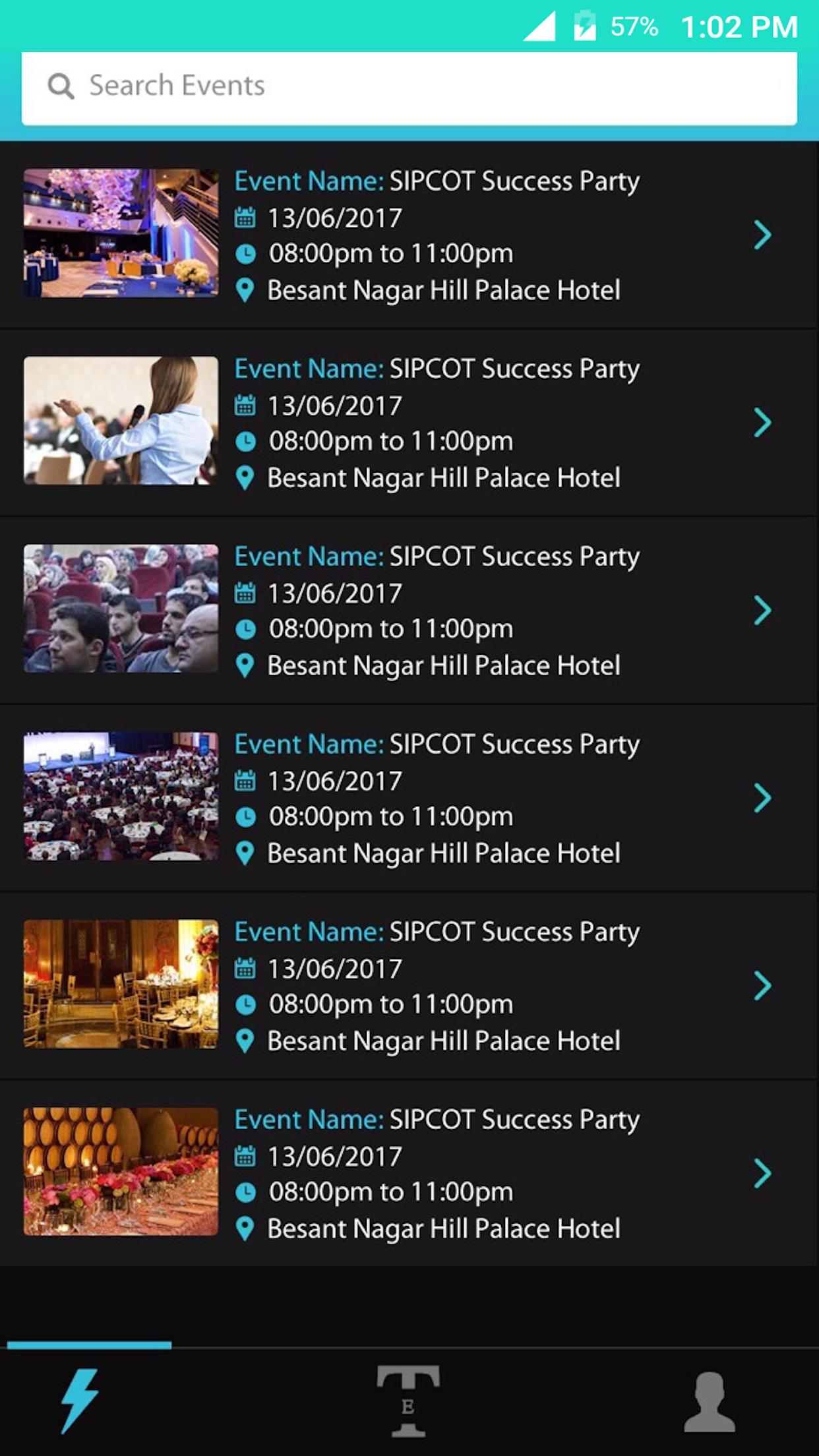Tap the calendar icon on the last event
This screenshot has height=1456, width=819.
click(x=245, y=1155)
